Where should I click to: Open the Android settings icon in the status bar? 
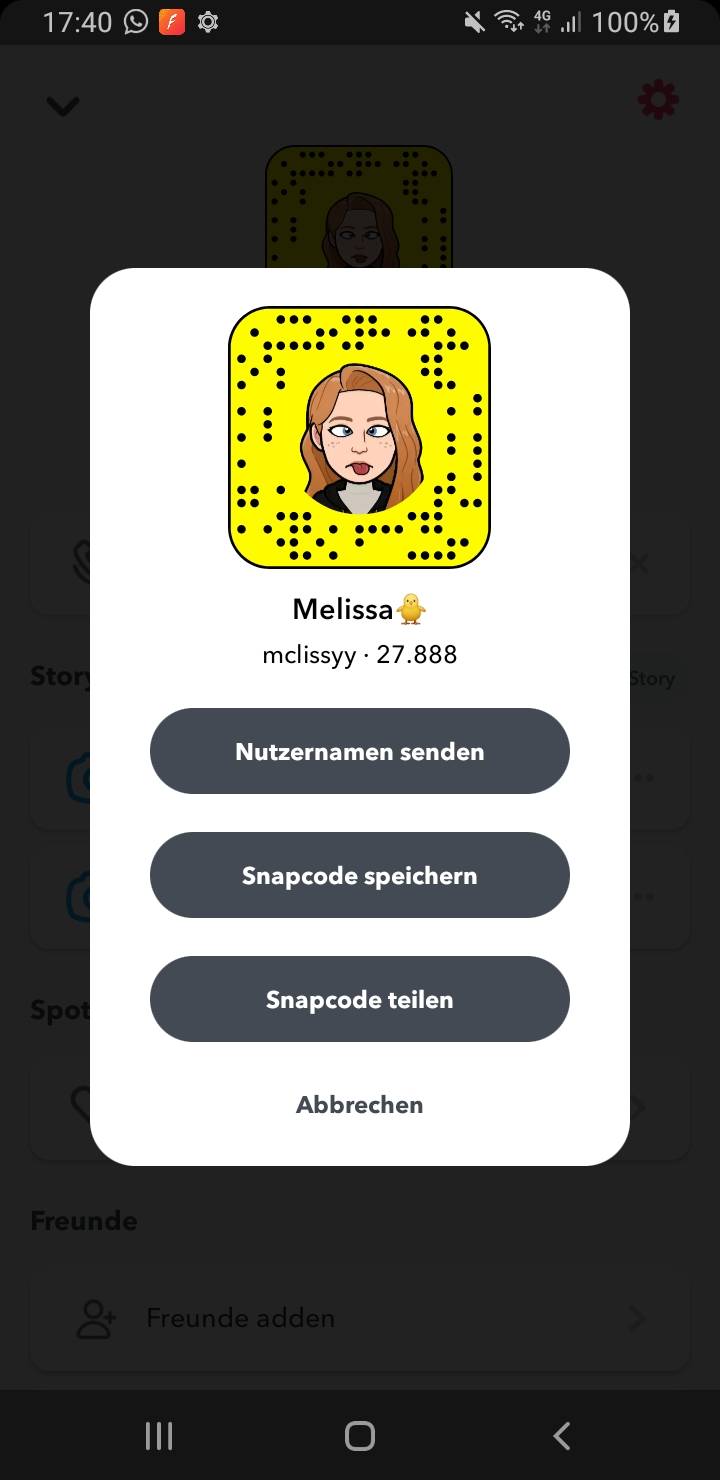pos(207,19)
